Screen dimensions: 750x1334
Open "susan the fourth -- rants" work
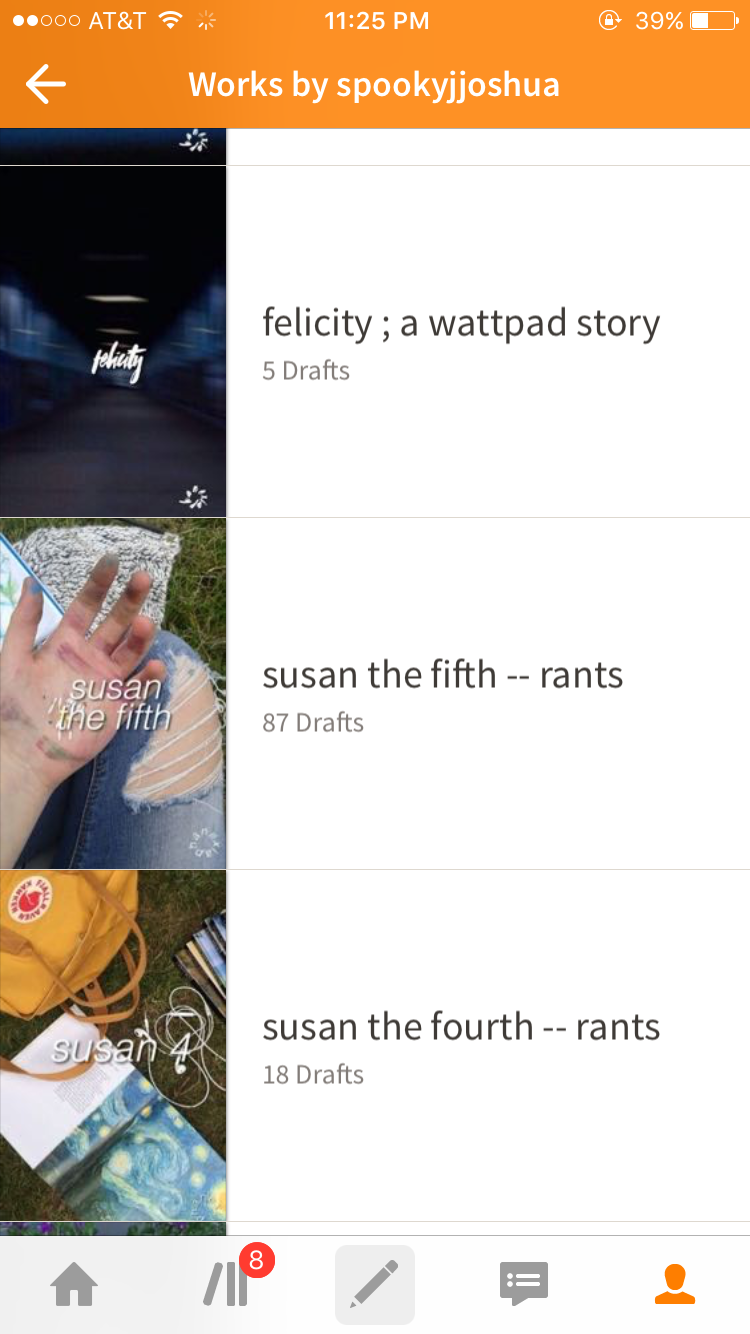(460, 1046)
